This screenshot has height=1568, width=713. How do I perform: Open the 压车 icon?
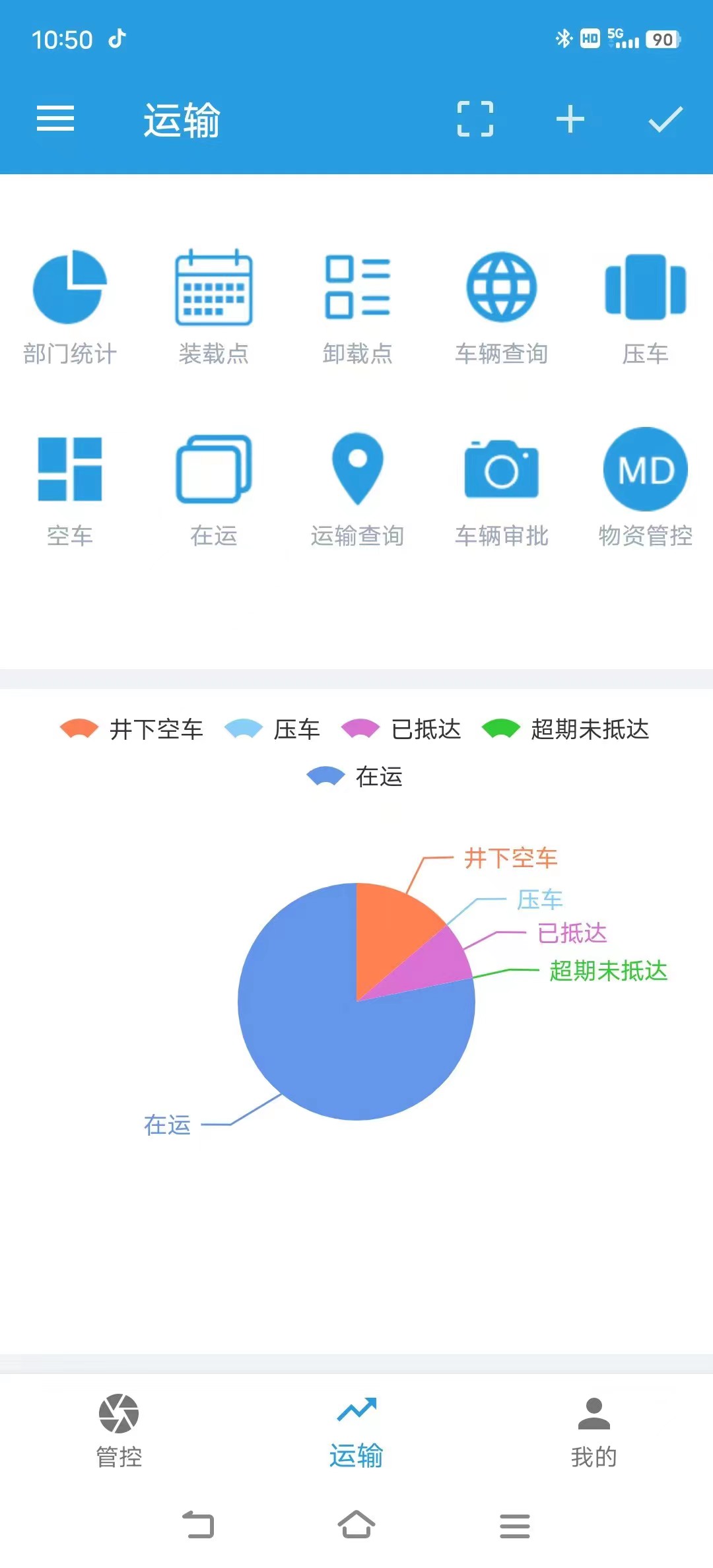click(x=645, y=287)
